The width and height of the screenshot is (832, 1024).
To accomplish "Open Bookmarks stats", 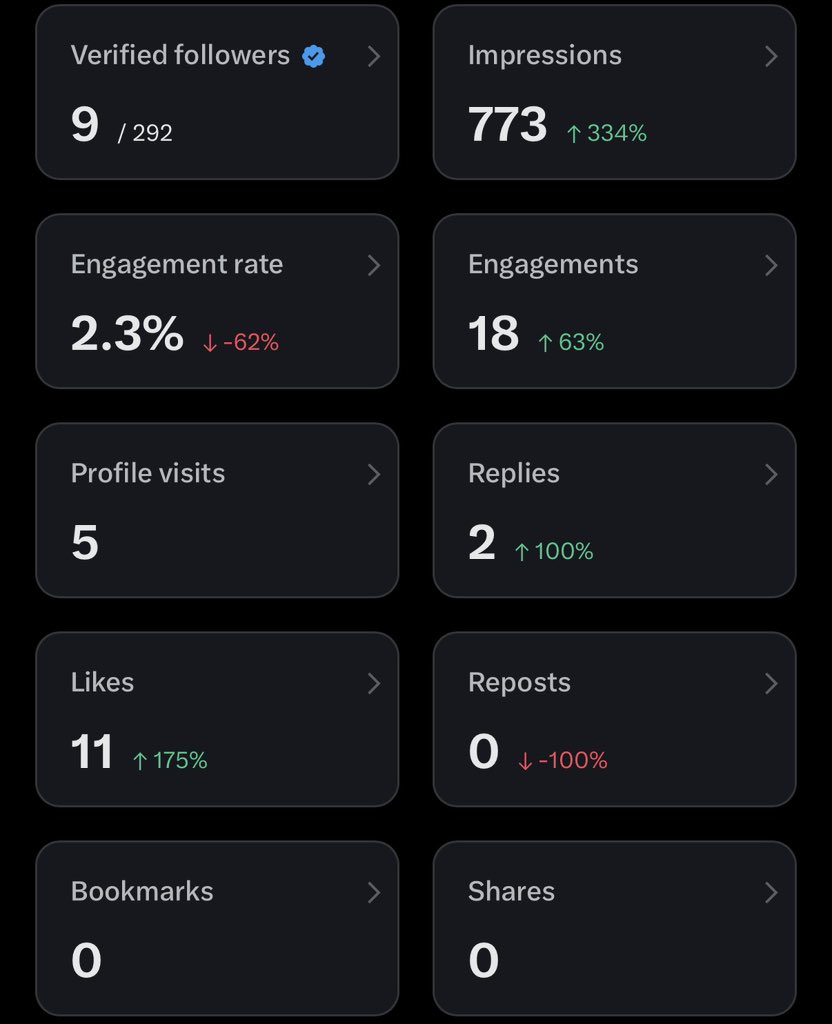I will [x=217, y=928].
